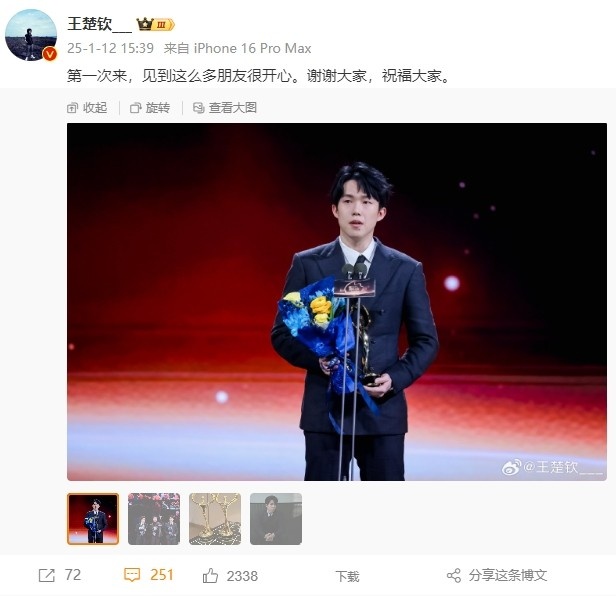The width and height of the screenshot is (616, 596).
Task: View the large image via 查看大图
Action: (224, 107)
